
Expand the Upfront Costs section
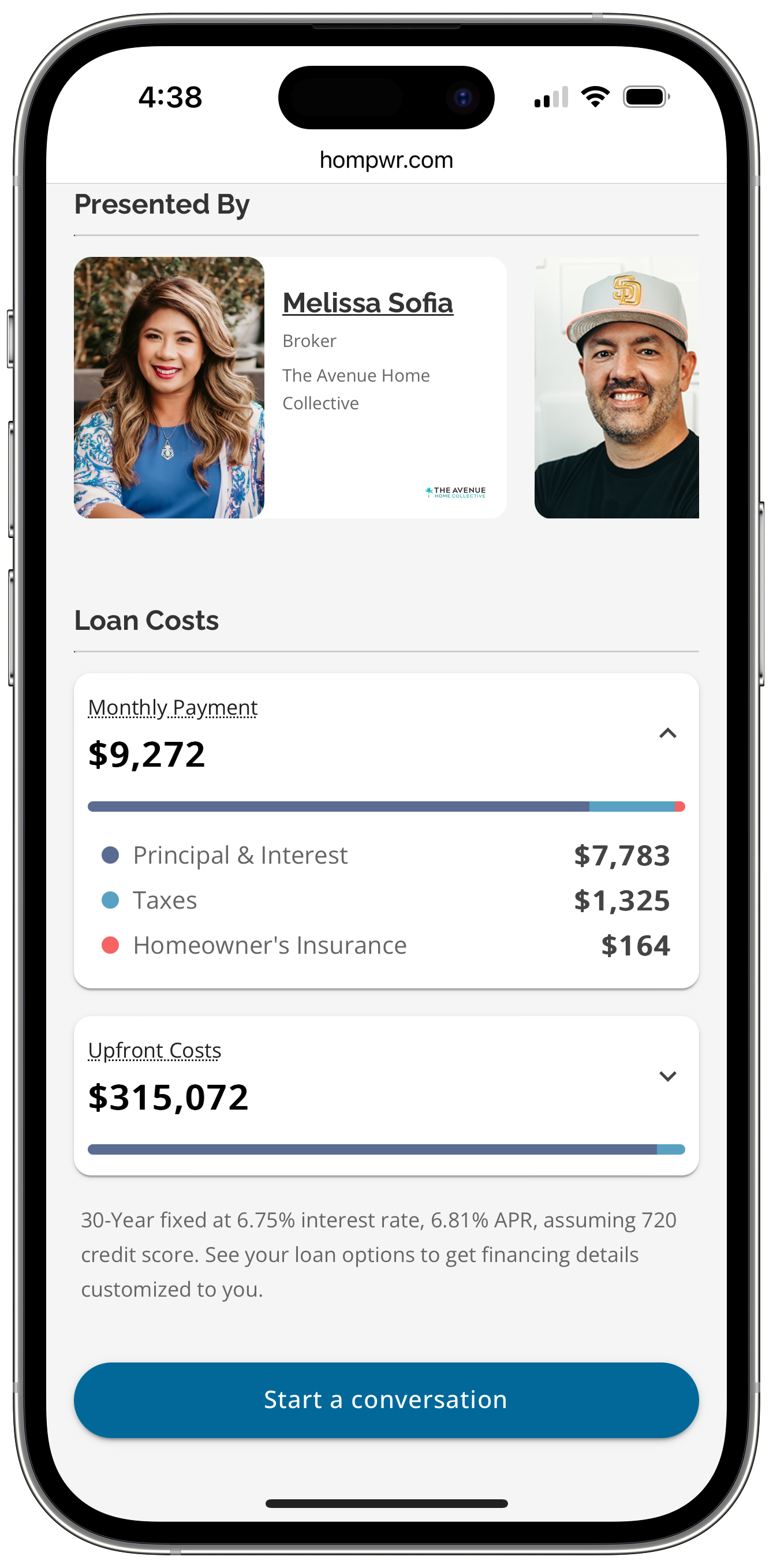point(668,1076)
